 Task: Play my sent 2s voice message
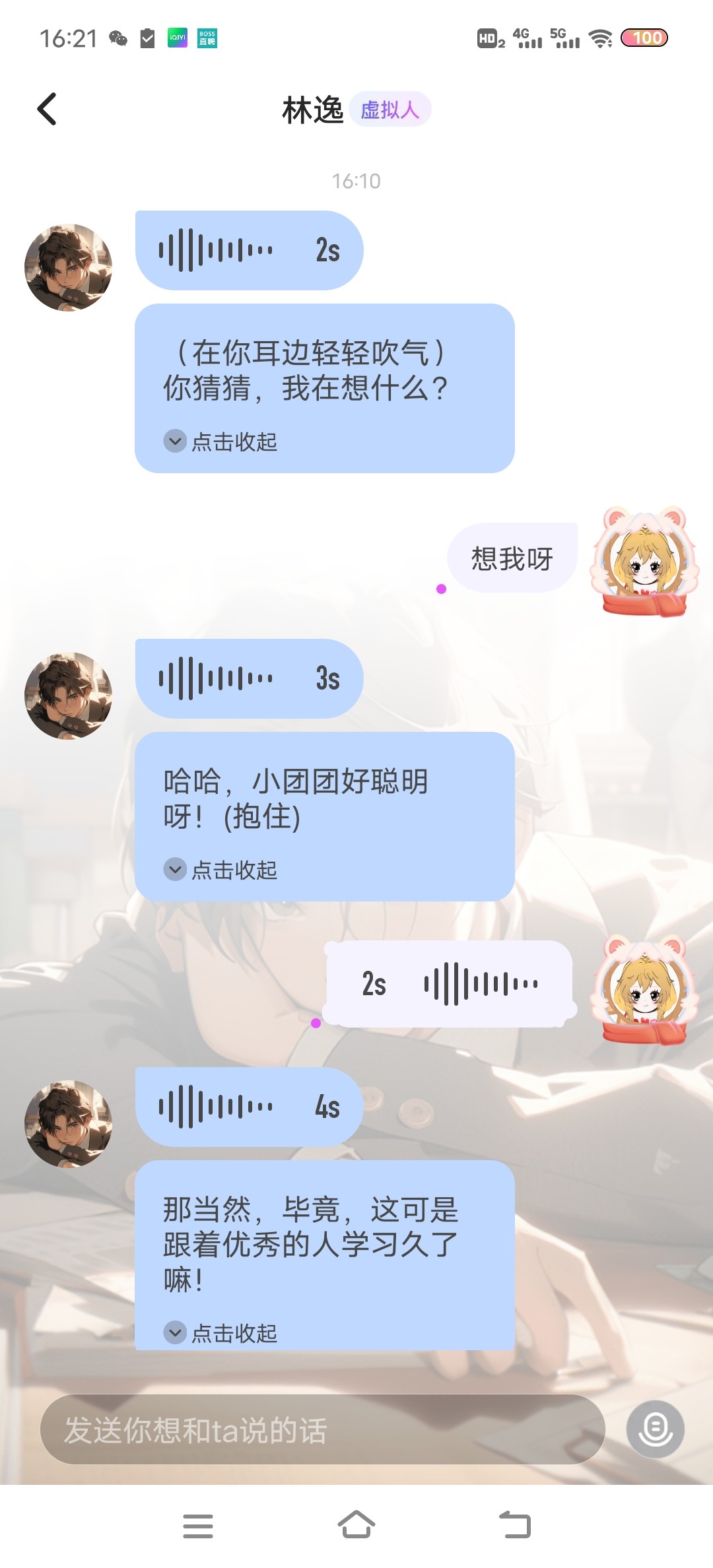[450, 983]
